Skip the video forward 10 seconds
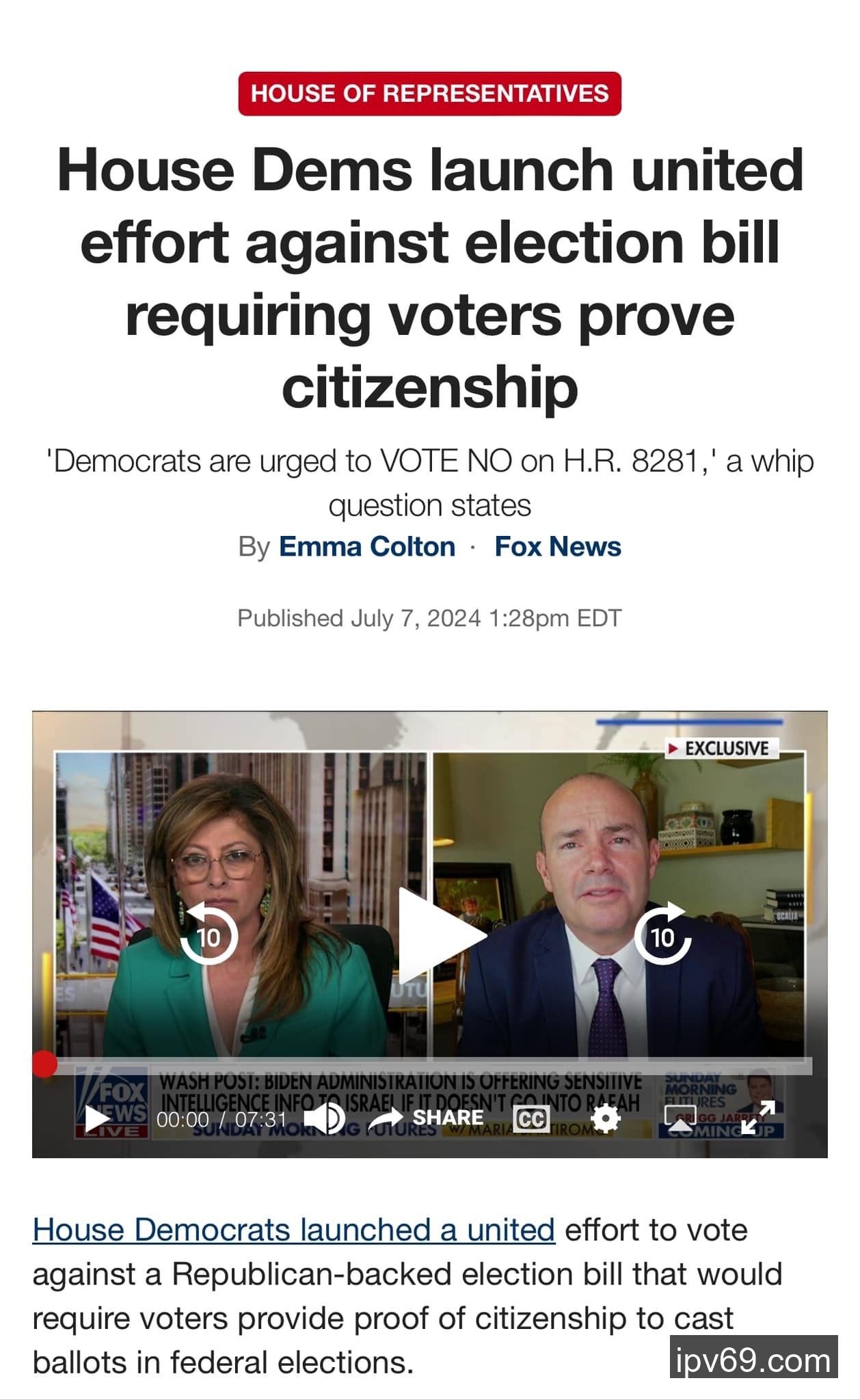This screenshot has width=860, height=1400. click(662, 935)
